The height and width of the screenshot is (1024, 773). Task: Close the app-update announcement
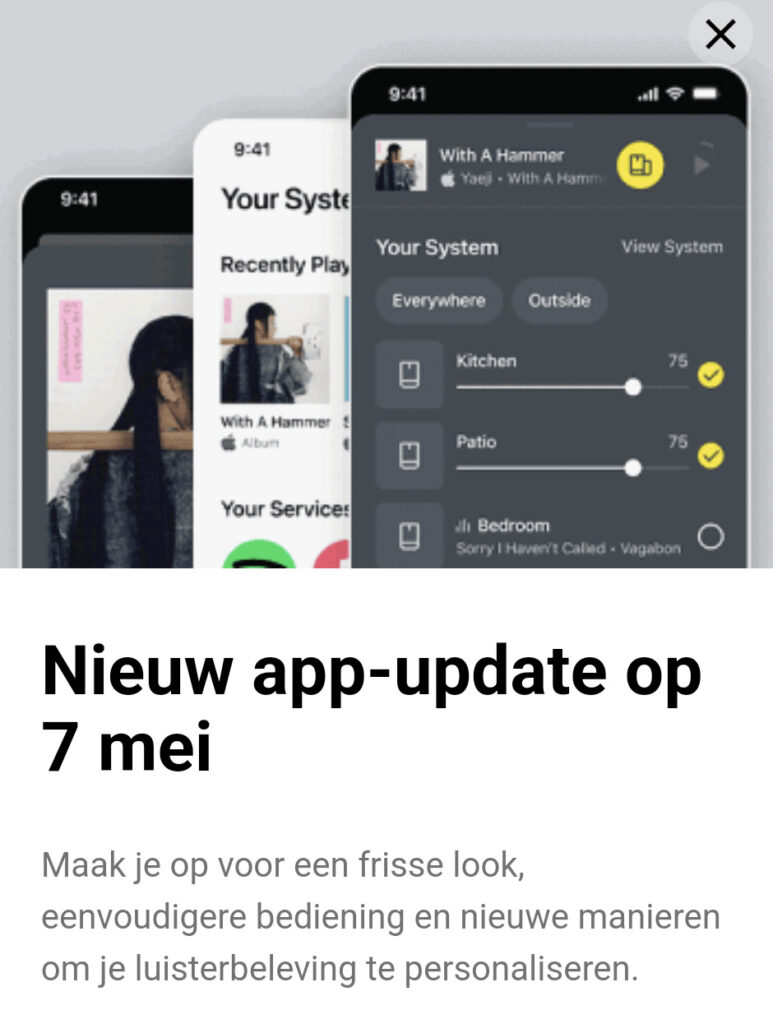click(720, 35)
